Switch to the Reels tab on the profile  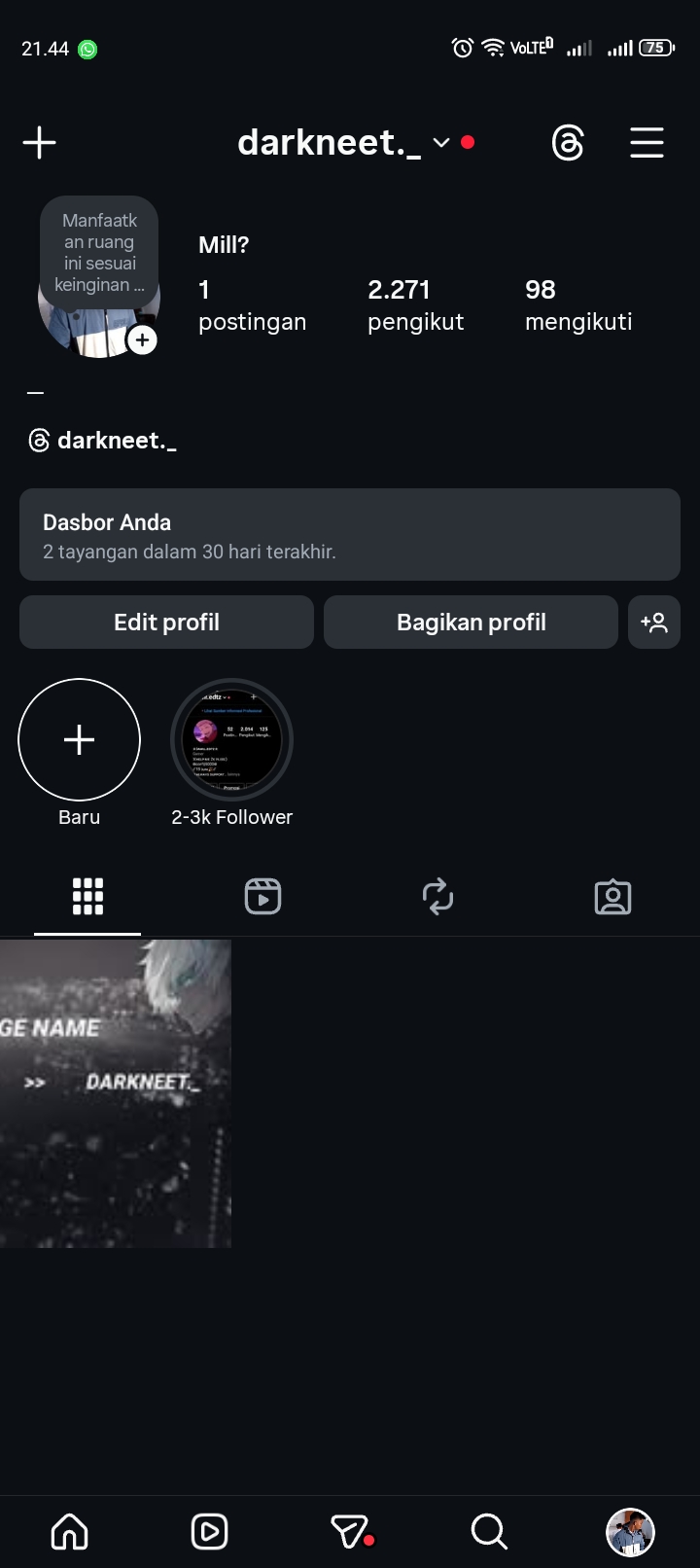[x=262, y=896]
